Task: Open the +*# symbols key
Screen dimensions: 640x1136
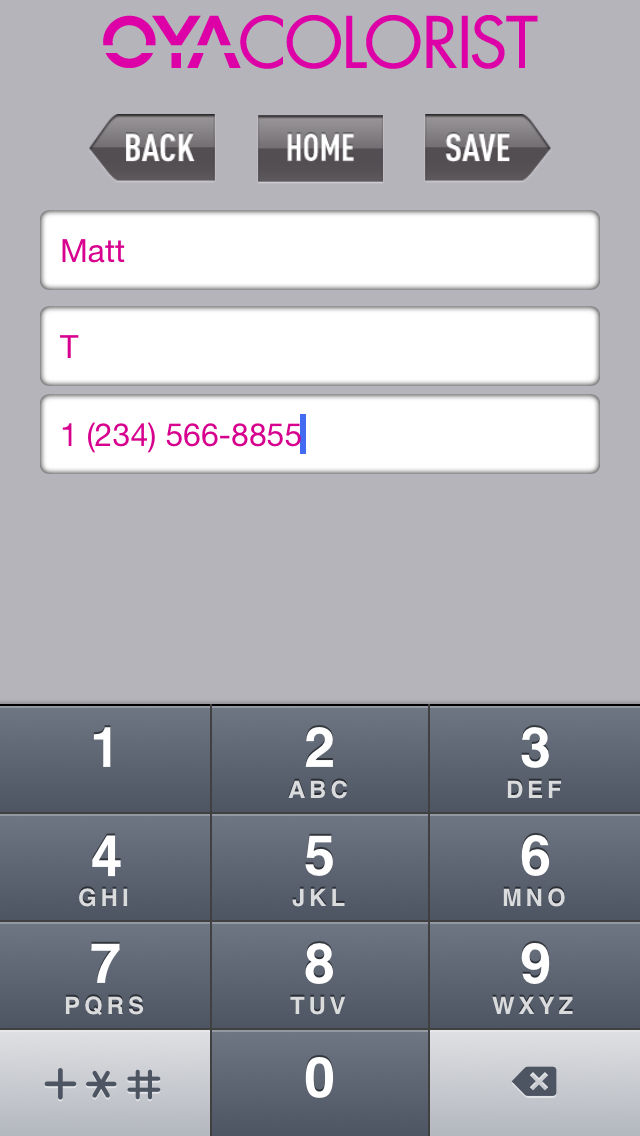Action: pyautogui.click(x=104, y=1083)
